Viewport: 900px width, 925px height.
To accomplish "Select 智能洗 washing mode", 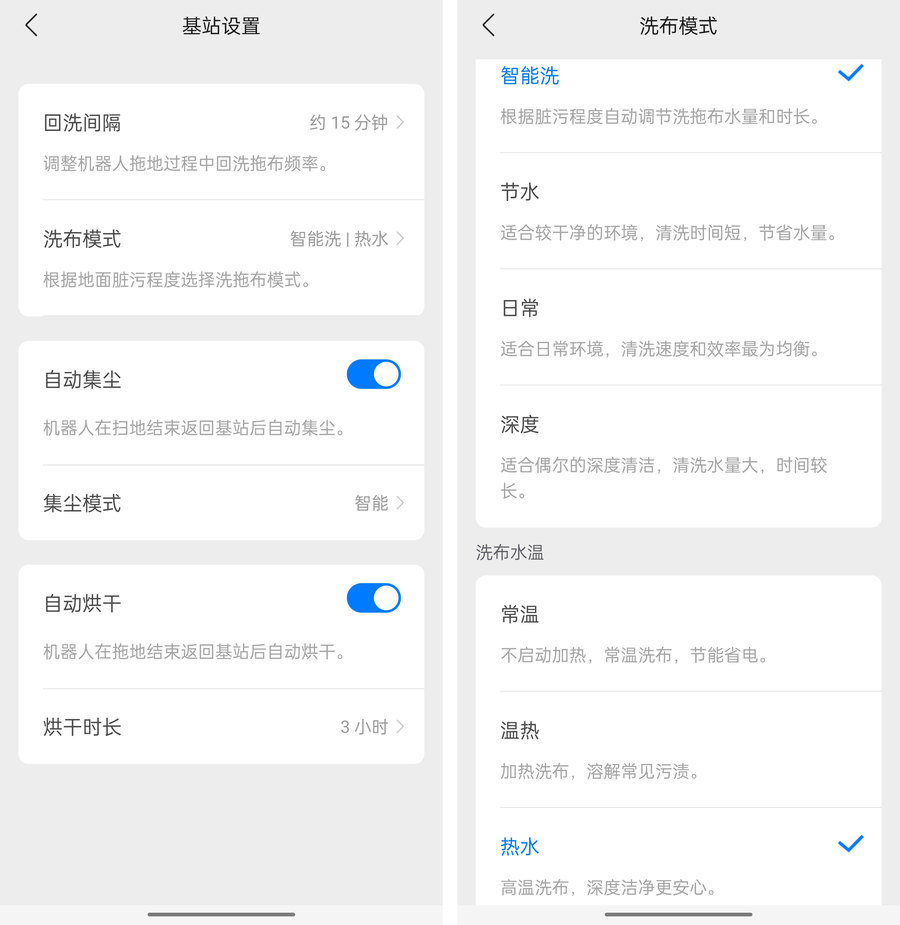I will pos(678,94).
